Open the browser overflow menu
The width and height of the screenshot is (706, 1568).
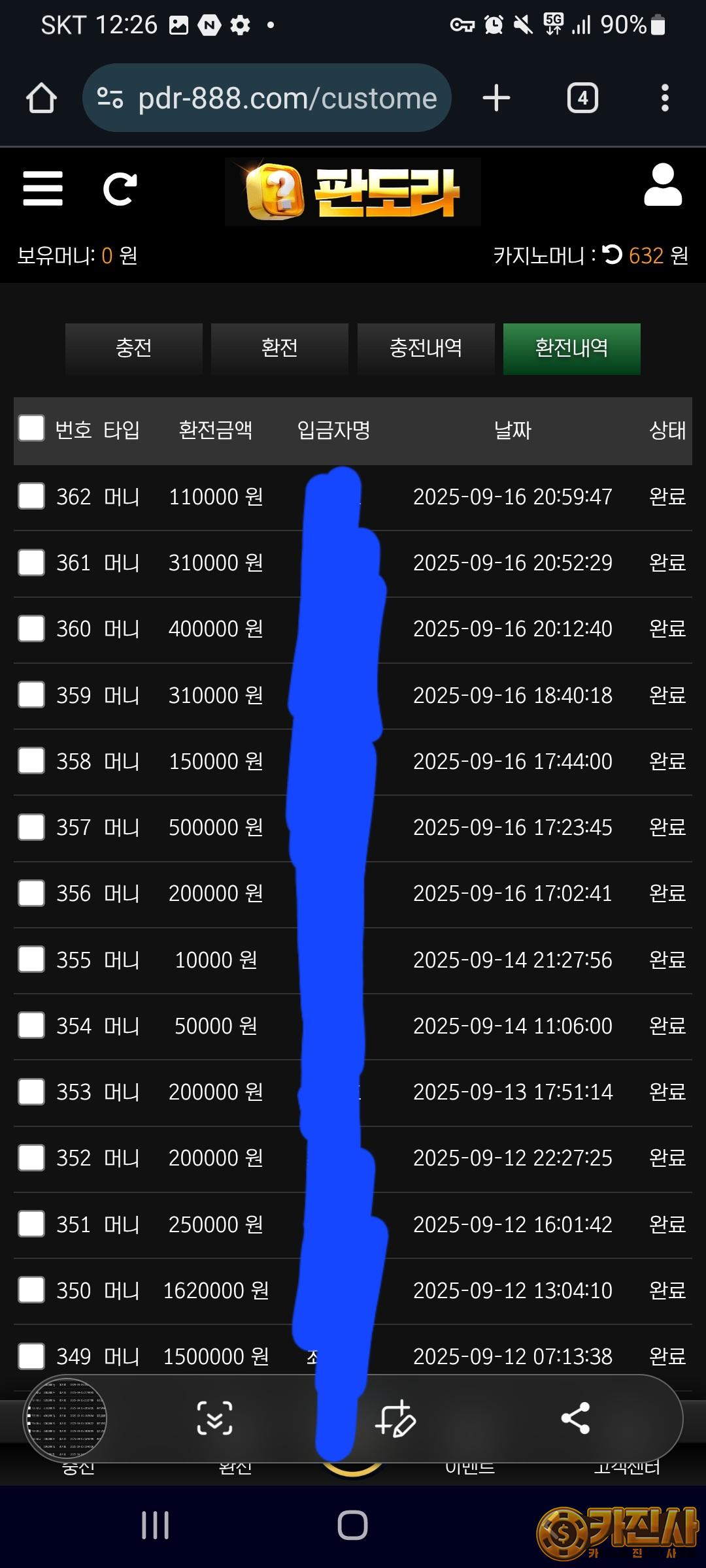[665, 98]
